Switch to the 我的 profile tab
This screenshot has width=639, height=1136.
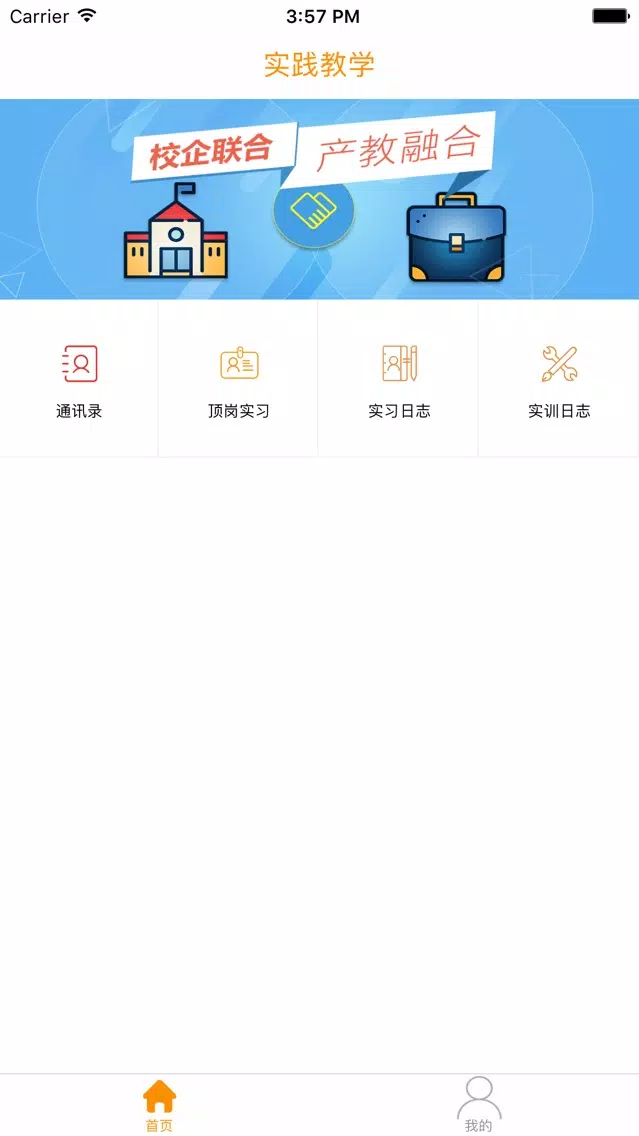[x=479, y=1104]
